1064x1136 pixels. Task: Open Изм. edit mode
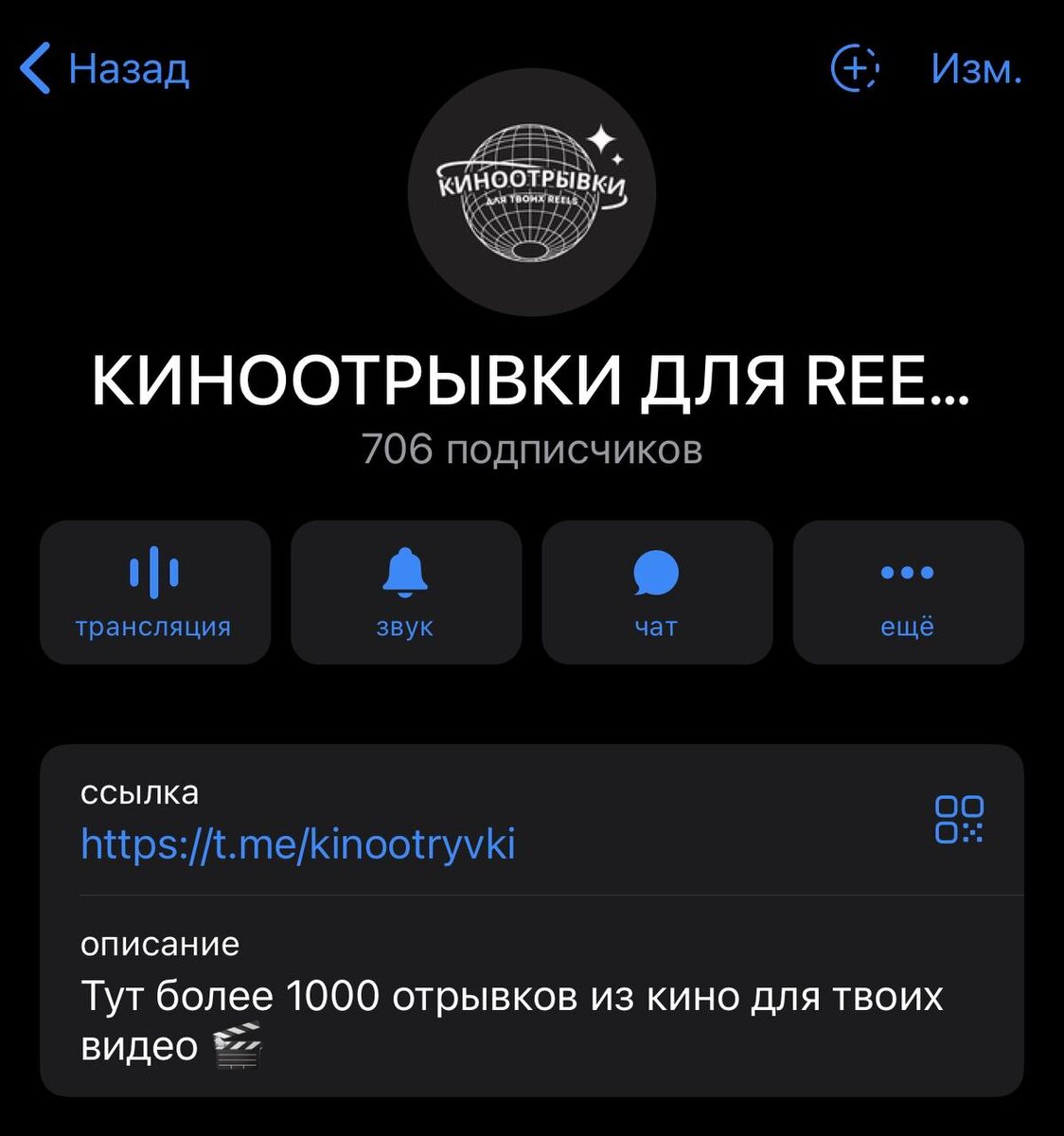(x=976, y=69)
